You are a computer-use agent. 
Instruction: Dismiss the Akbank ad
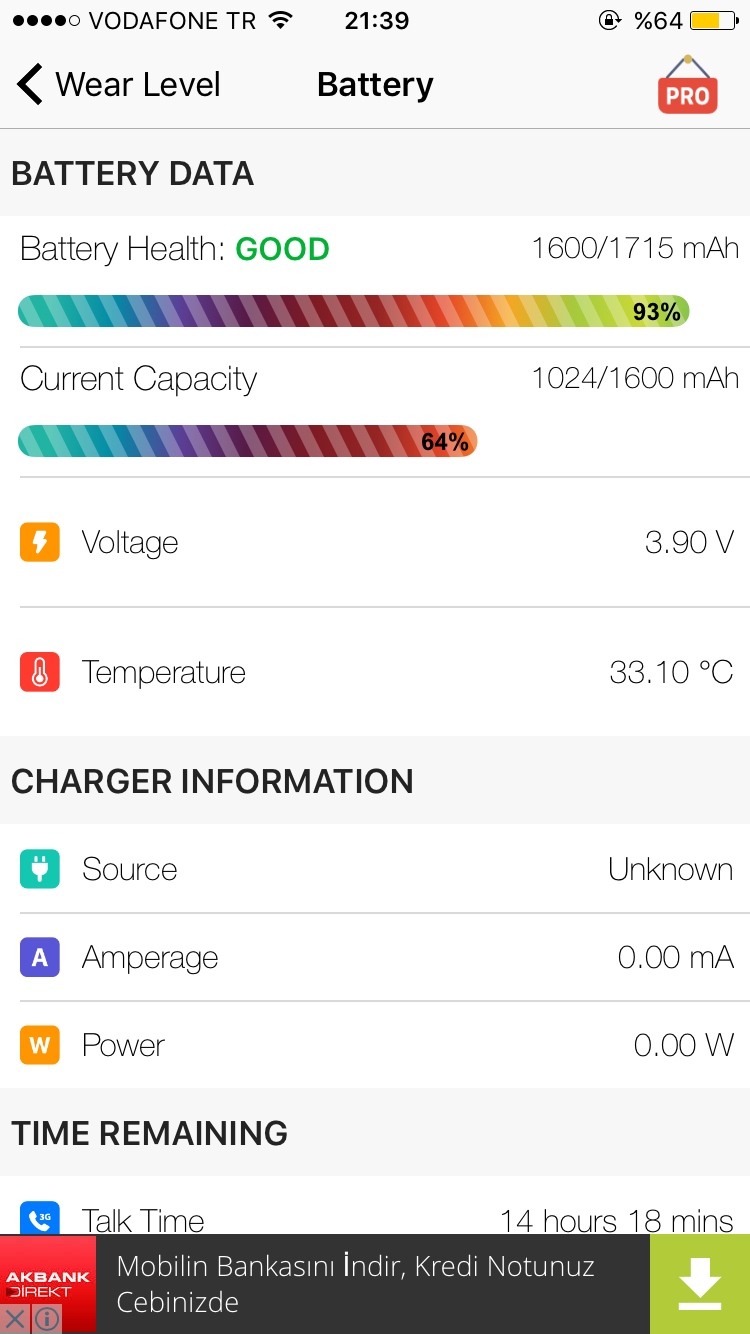(15, 1319)
